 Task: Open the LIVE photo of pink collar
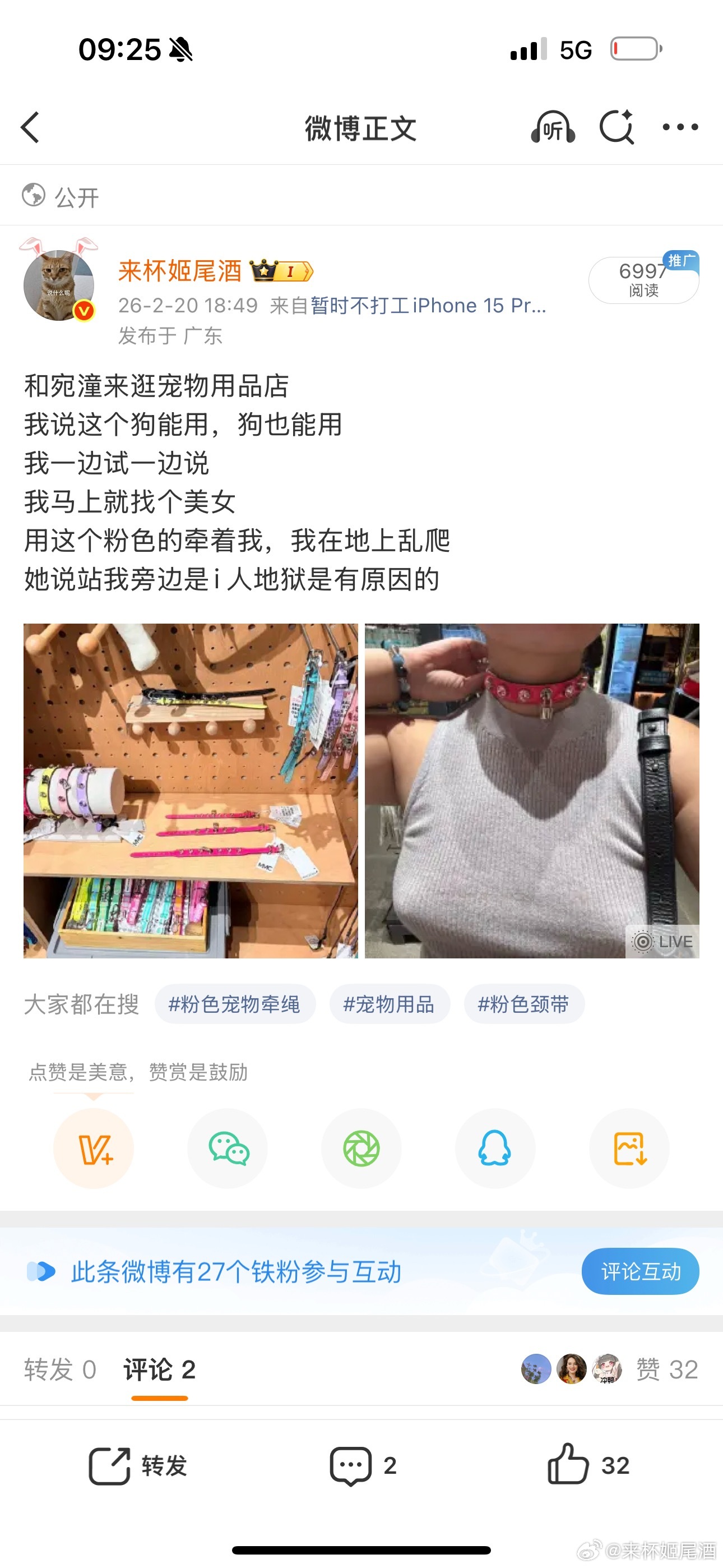(531, 790)
